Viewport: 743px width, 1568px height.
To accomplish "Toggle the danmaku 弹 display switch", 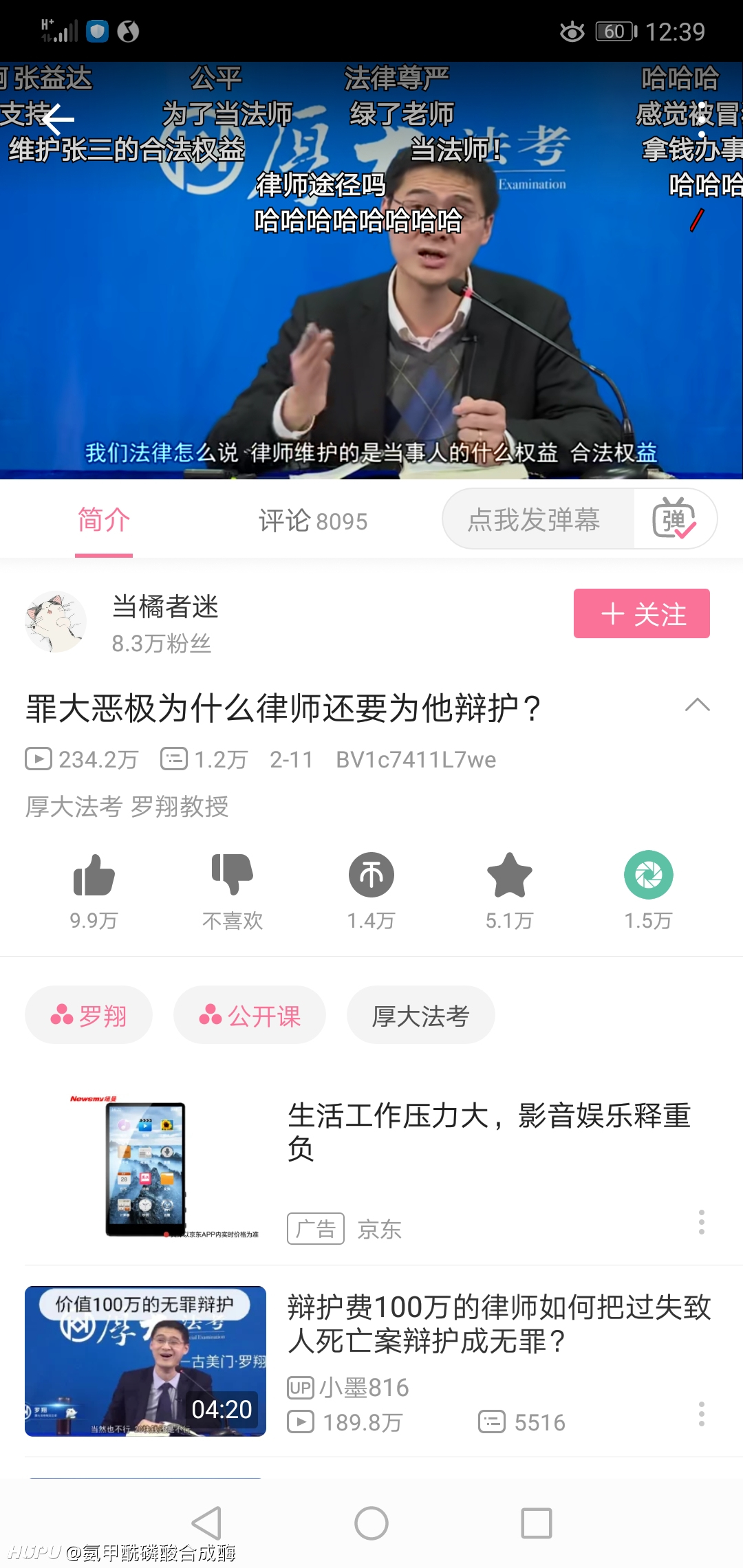I will click(x=675, y=519).
